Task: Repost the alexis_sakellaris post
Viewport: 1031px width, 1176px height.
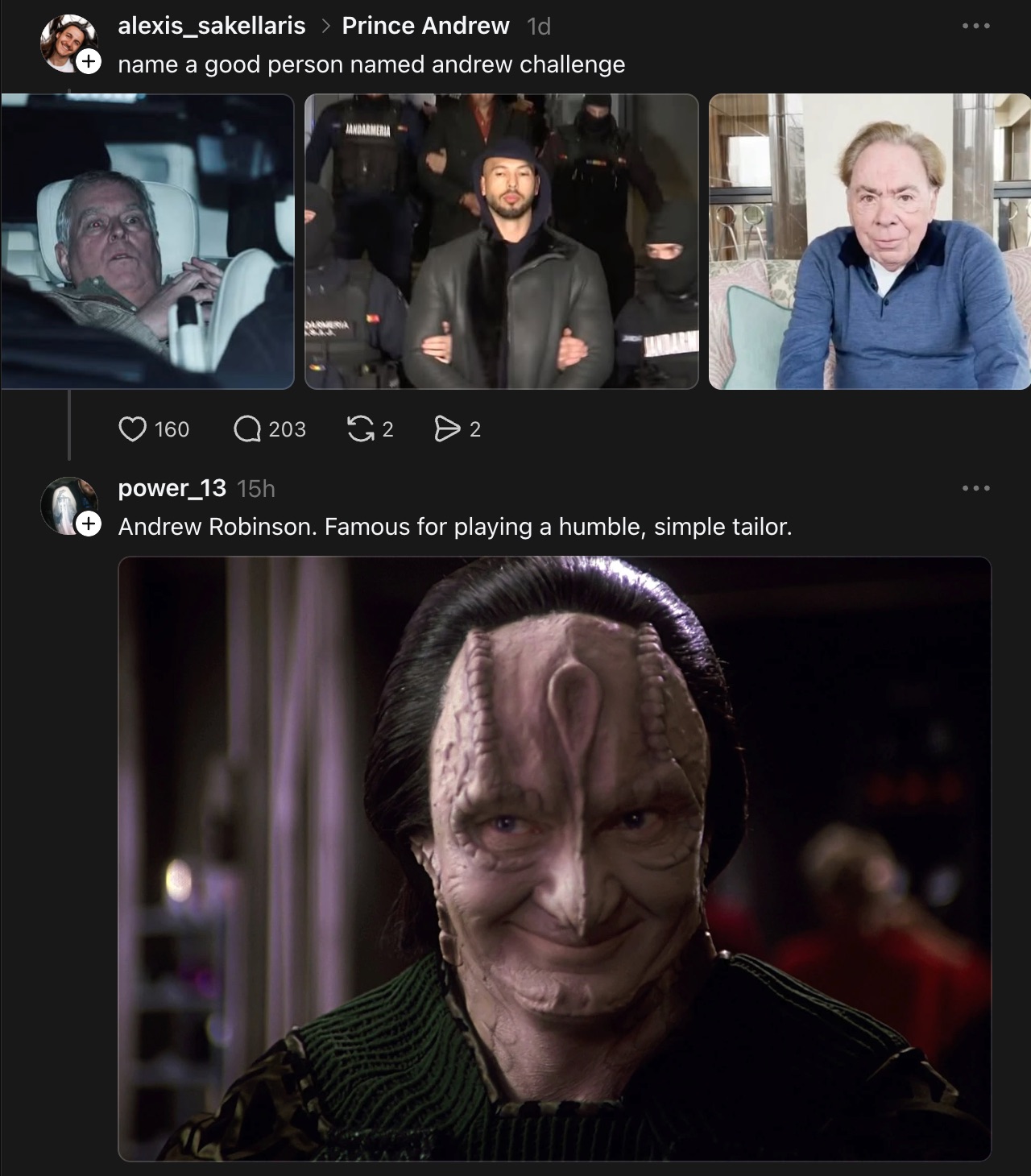Action: pos(359,429)
